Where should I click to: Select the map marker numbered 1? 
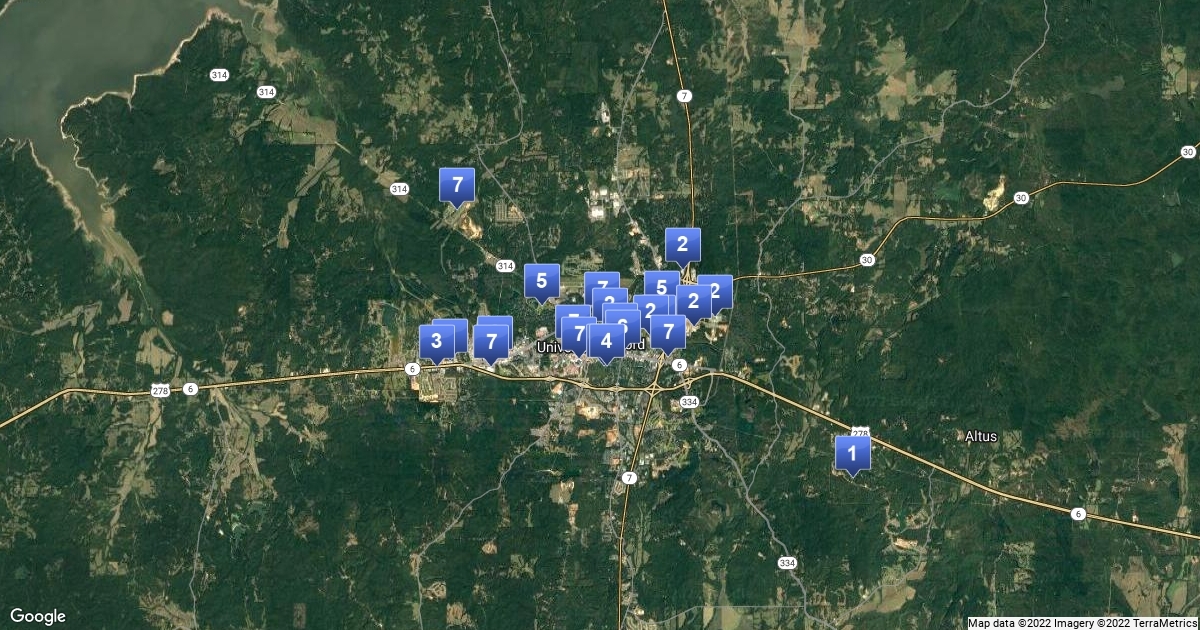852,453
